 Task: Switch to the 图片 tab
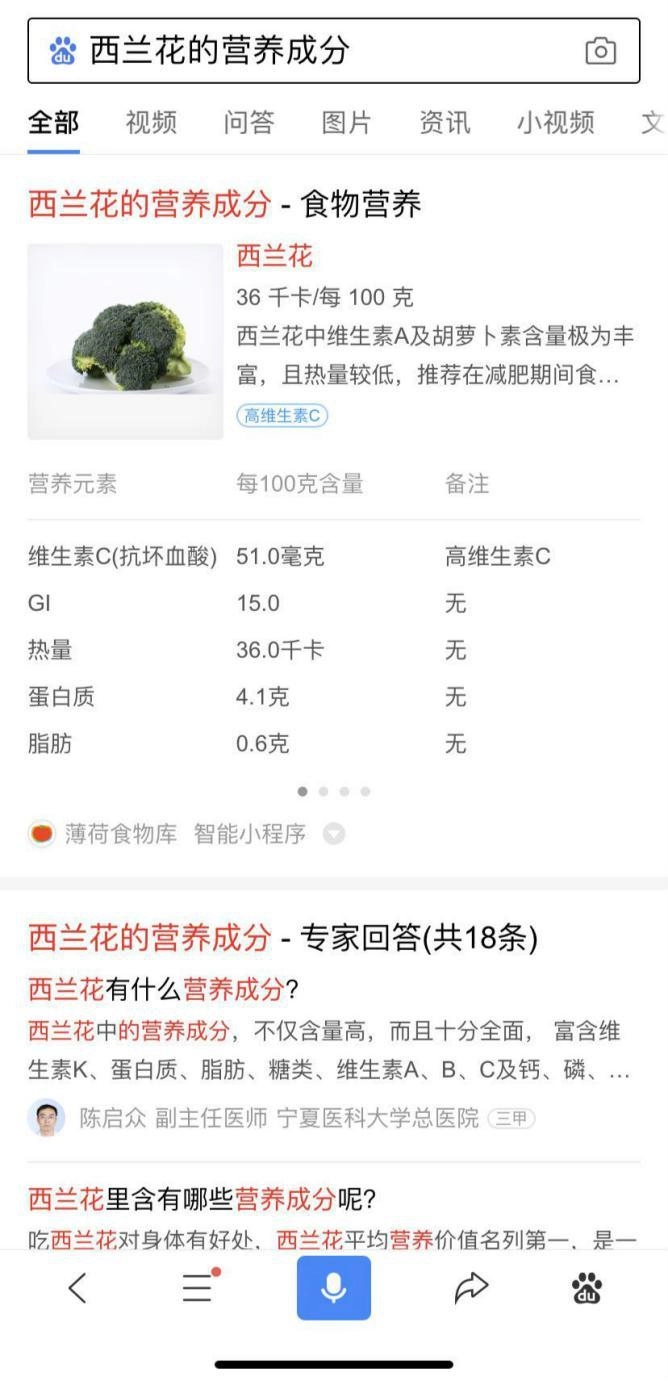coord(346,122)
